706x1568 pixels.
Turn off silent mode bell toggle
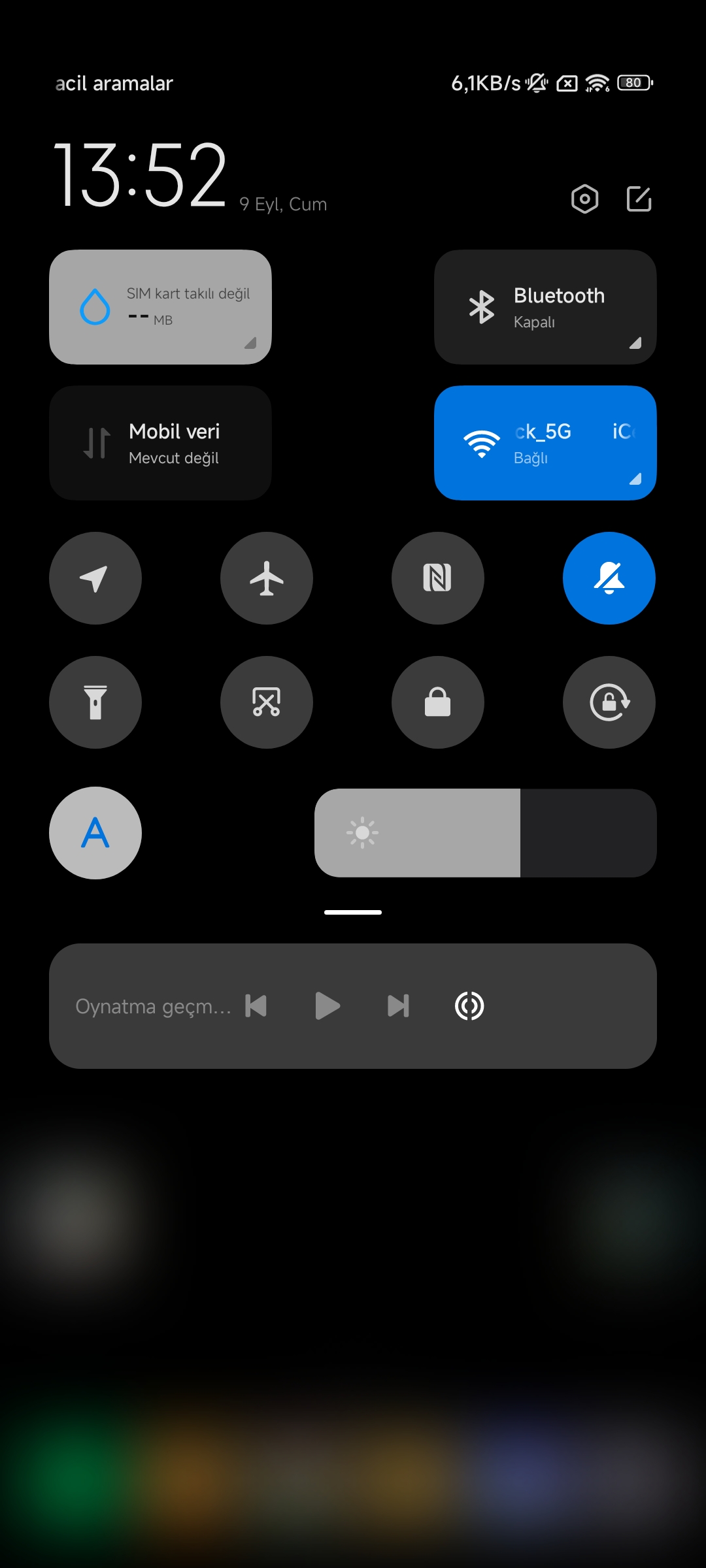(x=609, y=578)
